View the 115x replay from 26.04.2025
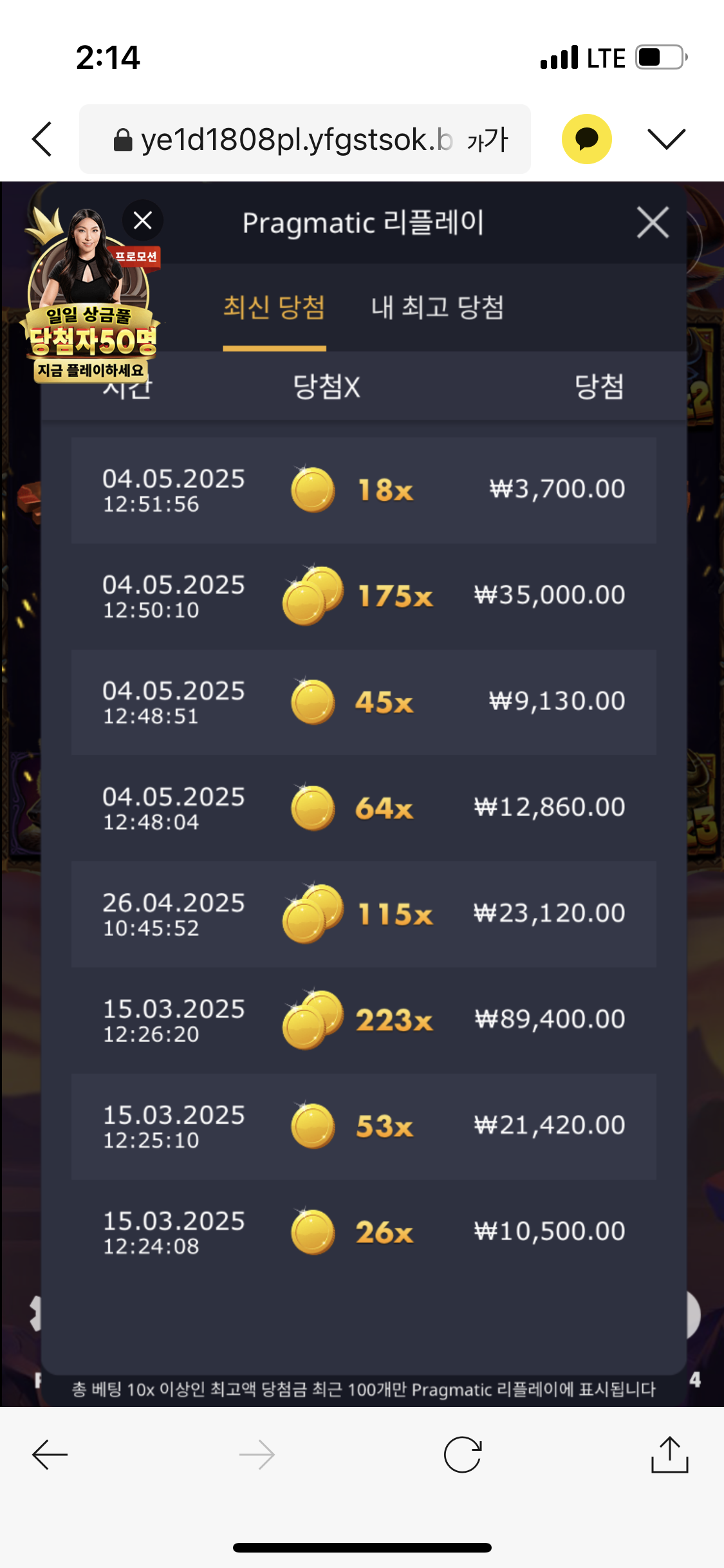 click(364, 914)
